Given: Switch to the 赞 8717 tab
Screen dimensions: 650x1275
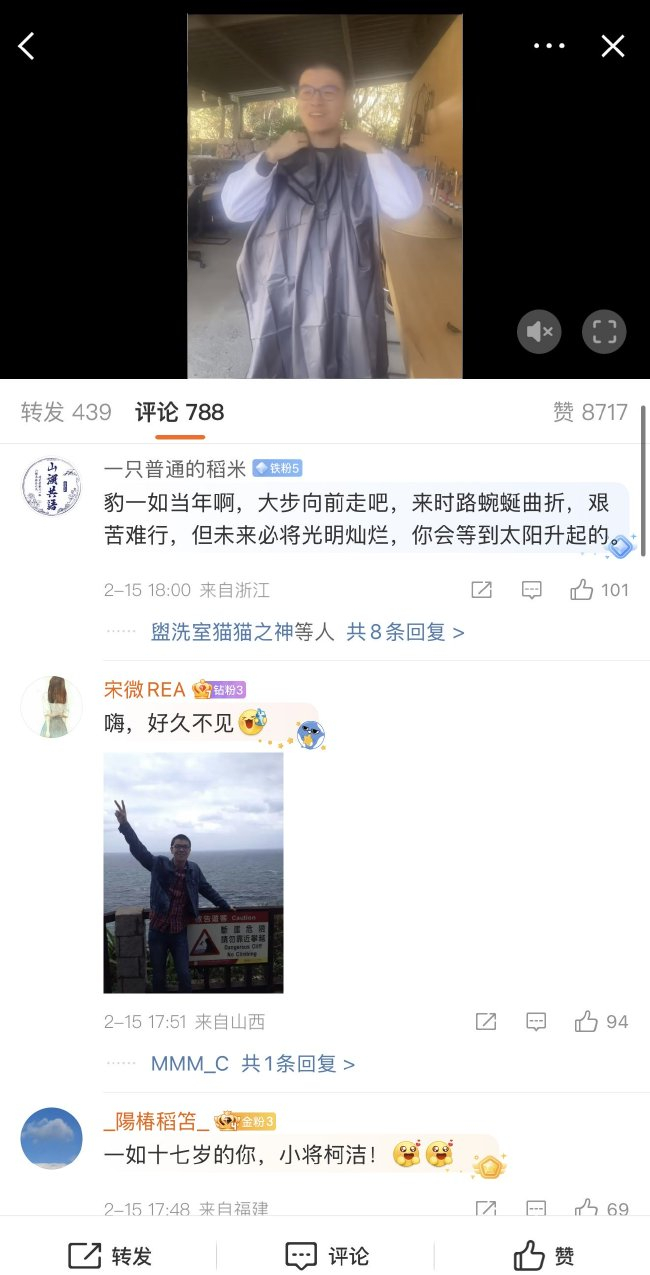Looking at the screenshot, I should pyautogui.click(x=590, y=412).
